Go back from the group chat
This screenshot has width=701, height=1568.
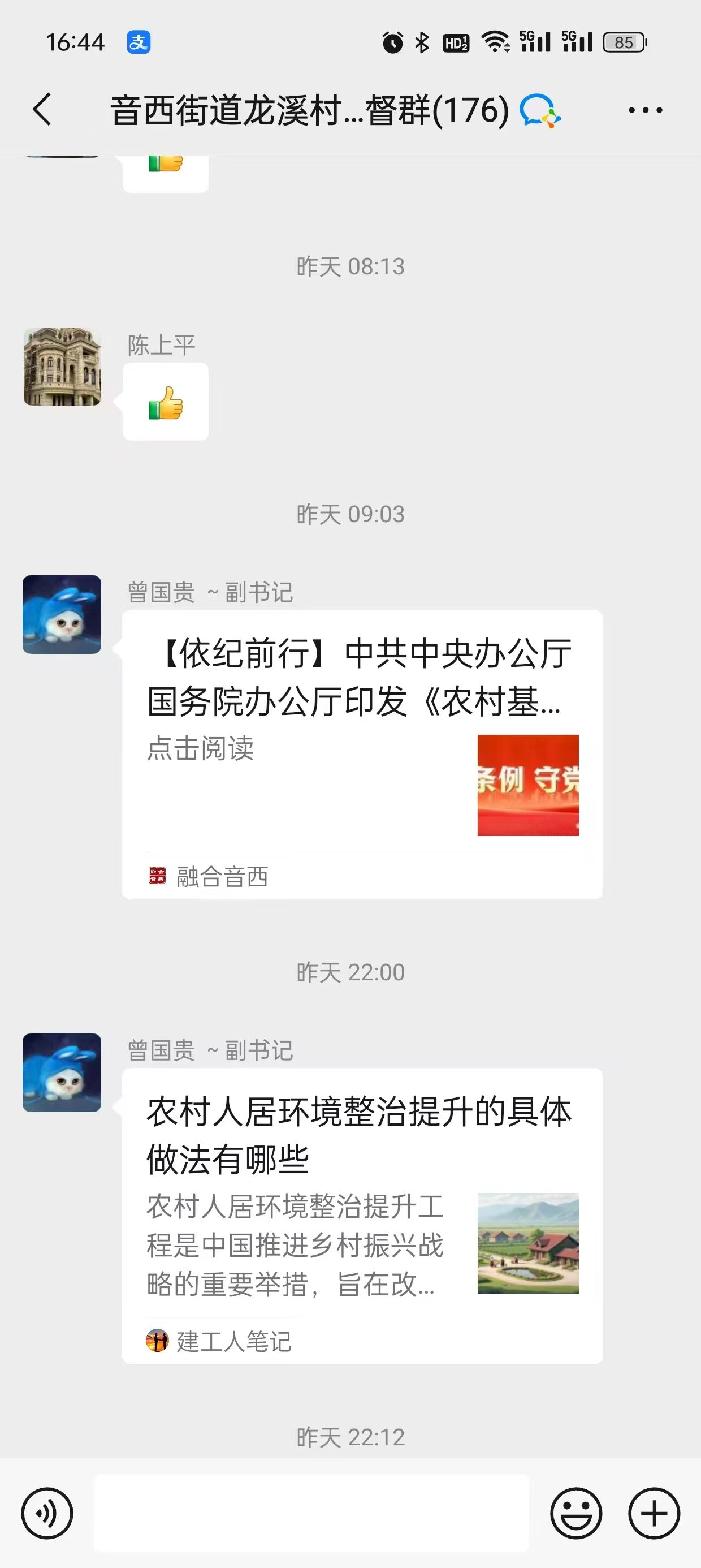pyautogui.click(x=41, y=110)
